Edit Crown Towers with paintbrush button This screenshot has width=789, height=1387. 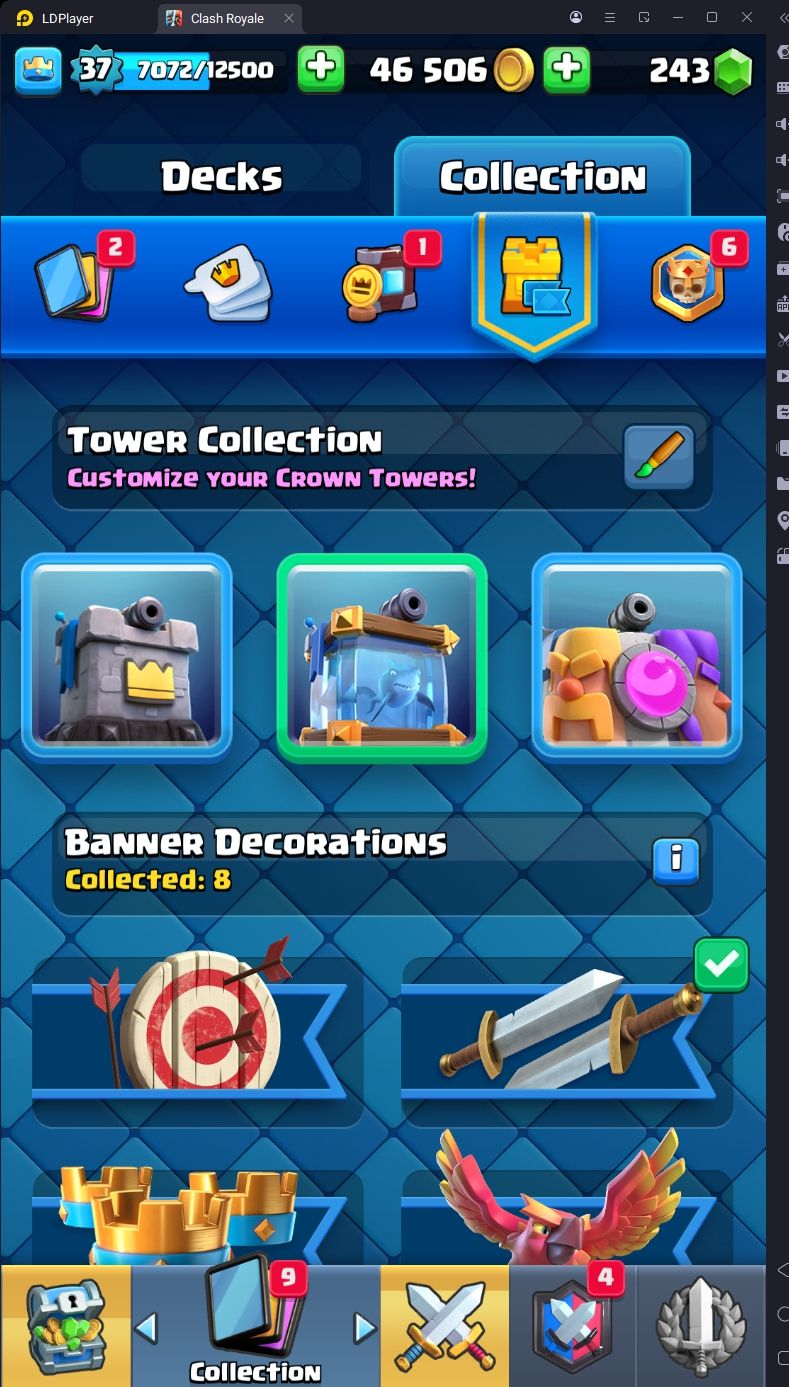659,457
